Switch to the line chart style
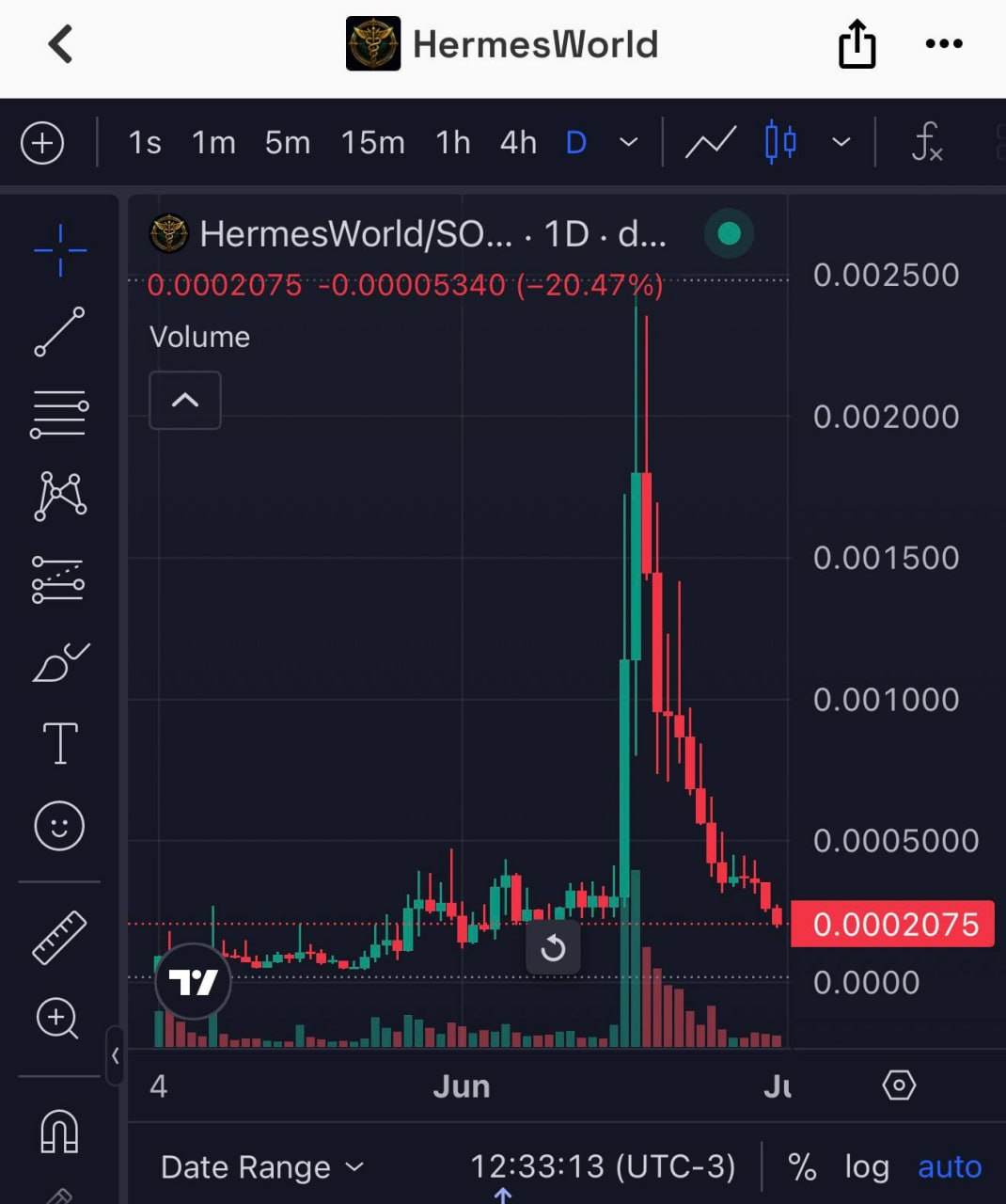 pyautogui.click(x=711, y=143)
